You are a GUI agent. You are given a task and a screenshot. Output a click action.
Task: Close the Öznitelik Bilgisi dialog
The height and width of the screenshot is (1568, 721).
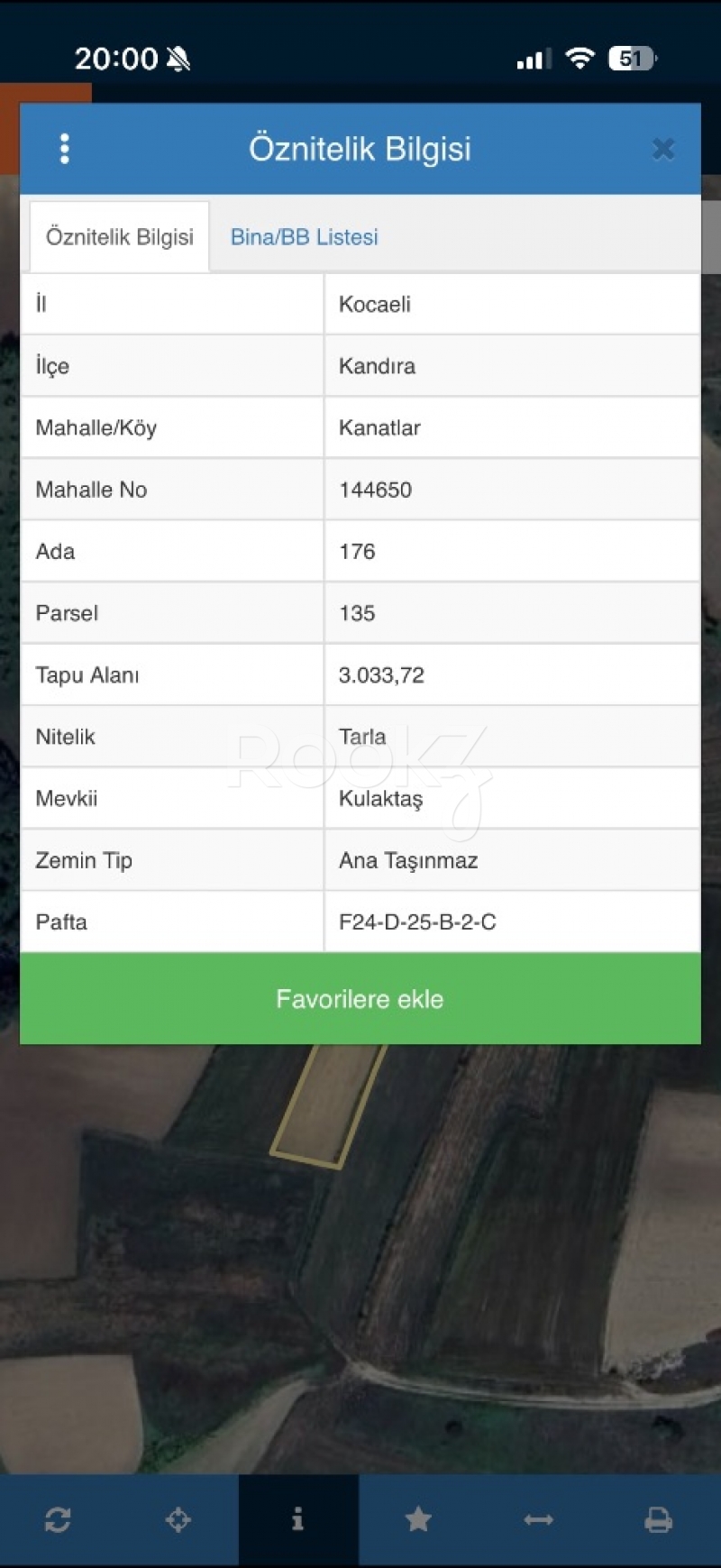point(663,149)
